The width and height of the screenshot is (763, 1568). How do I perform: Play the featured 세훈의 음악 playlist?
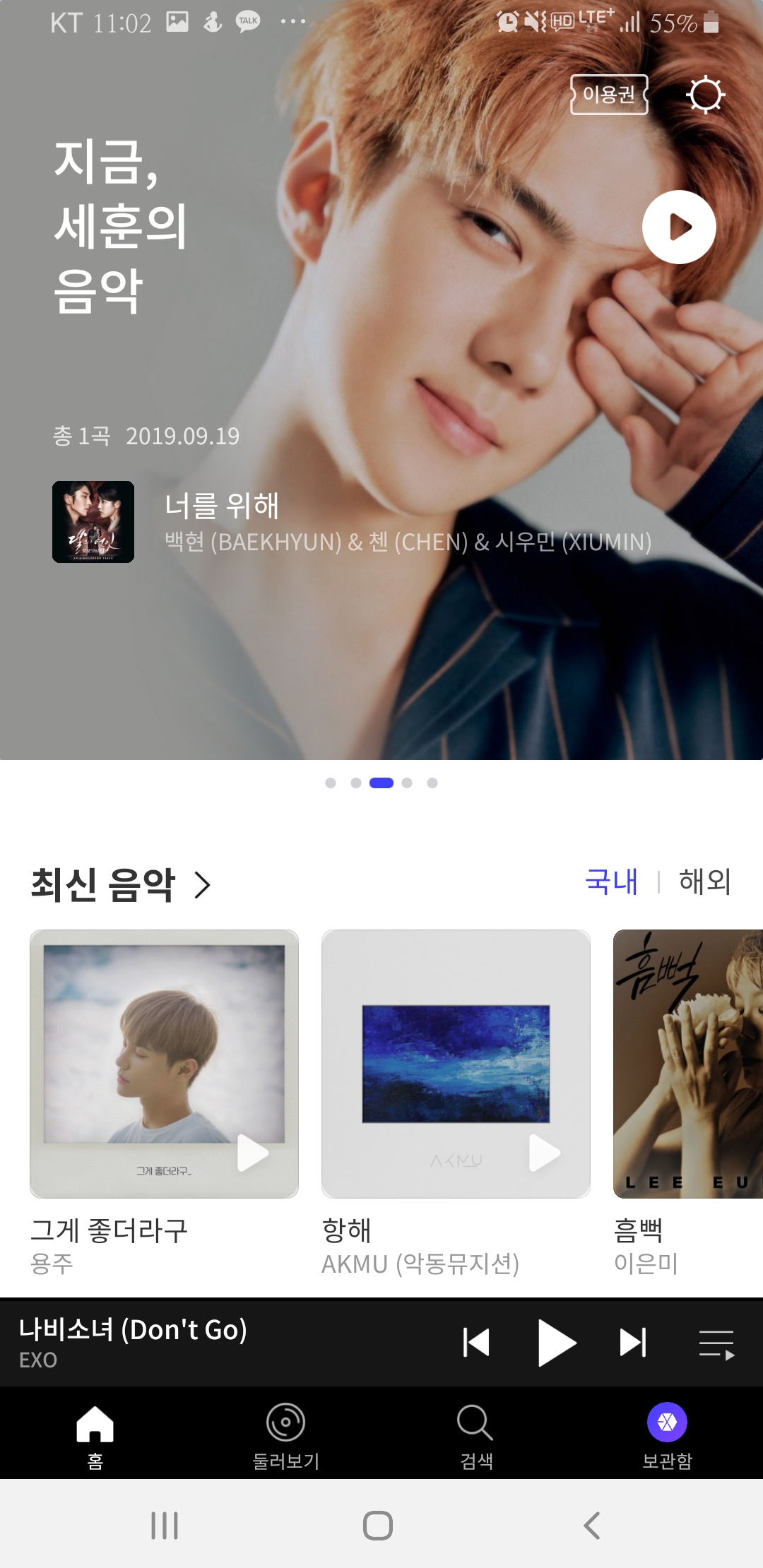[x=680, y=227]
